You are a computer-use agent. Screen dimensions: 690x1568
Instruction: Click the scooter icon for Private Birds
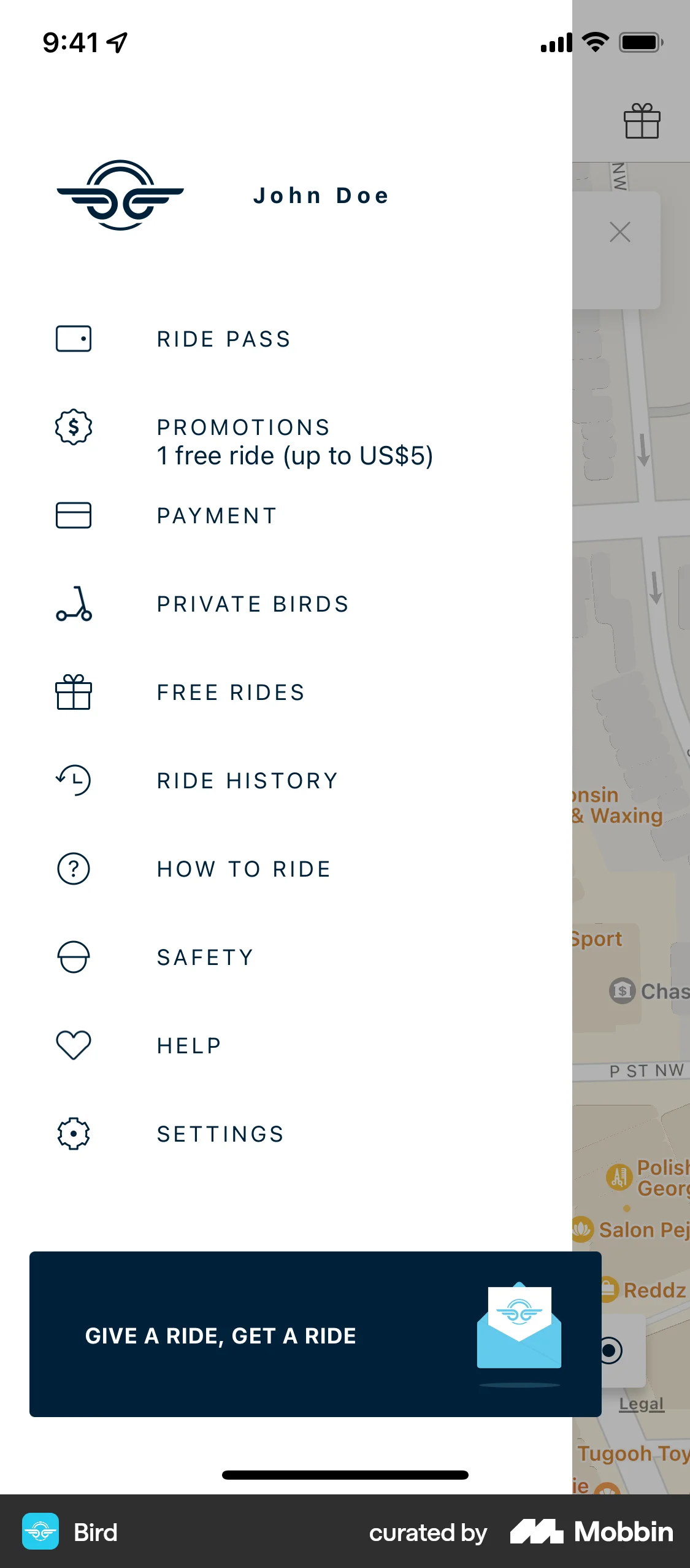(73, 604)
